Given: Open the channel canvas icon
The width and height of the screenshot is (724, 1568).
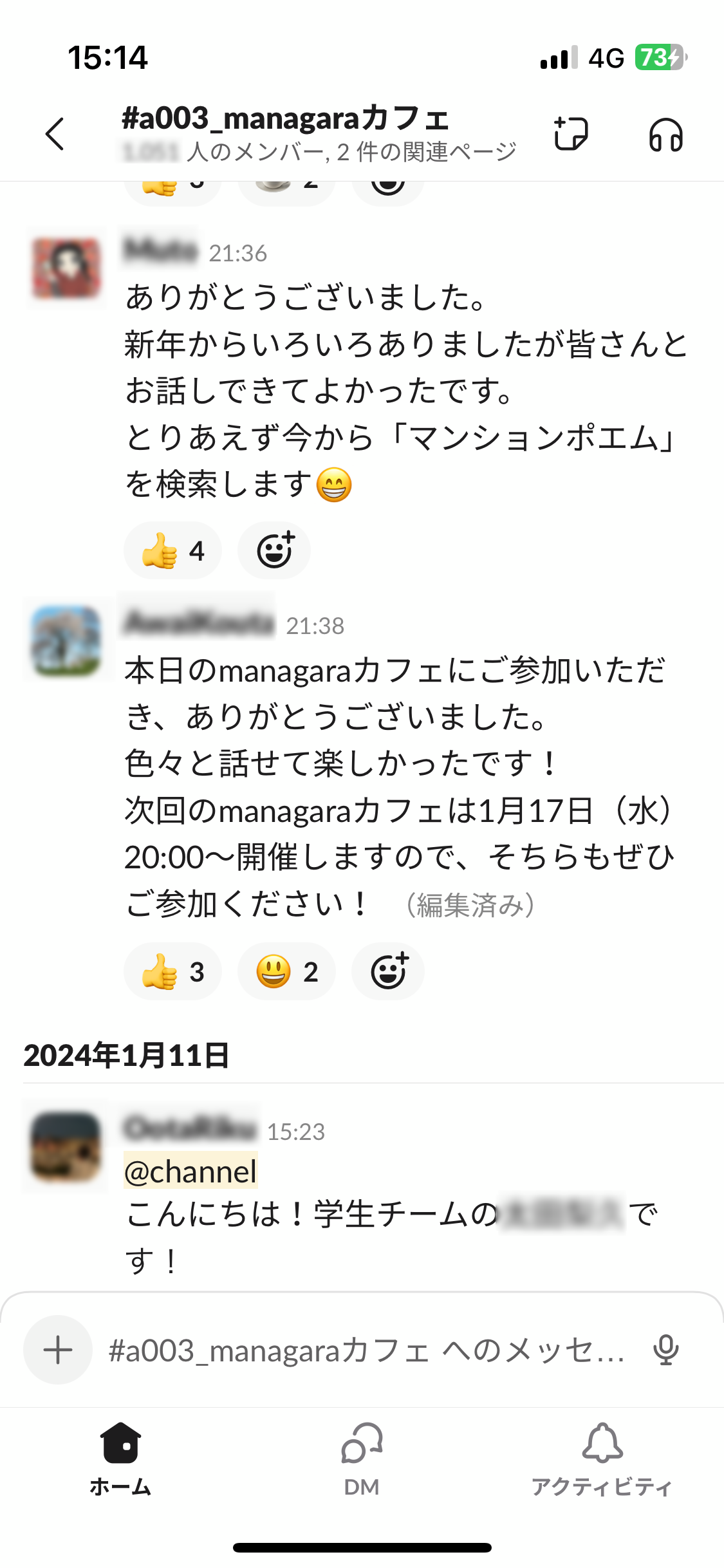Looking at the screenshot, I should (571, 134).
